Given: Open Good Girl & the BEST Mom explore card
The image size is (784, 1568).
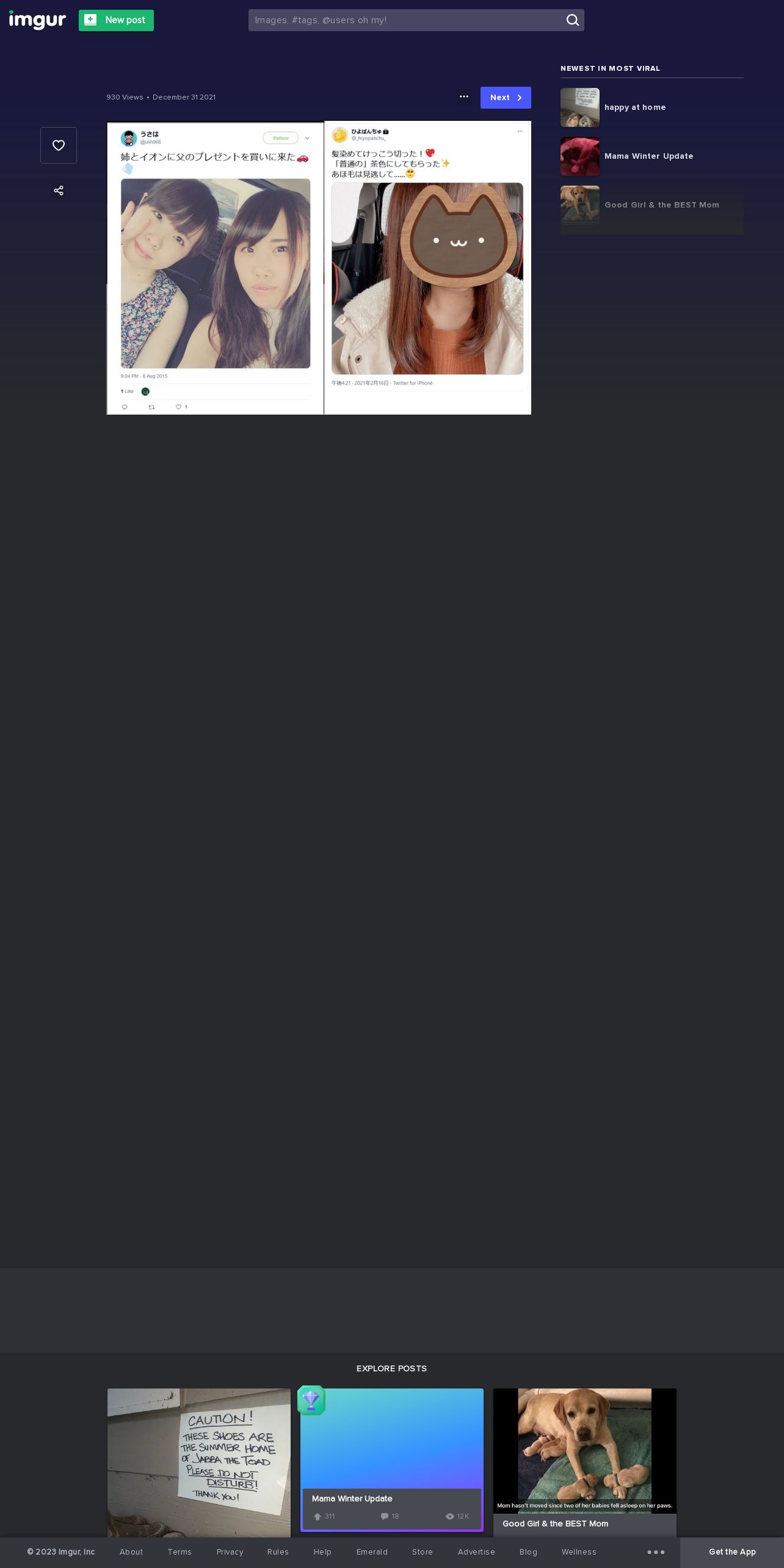Looking at the screenshot, I should point(585,1463).
